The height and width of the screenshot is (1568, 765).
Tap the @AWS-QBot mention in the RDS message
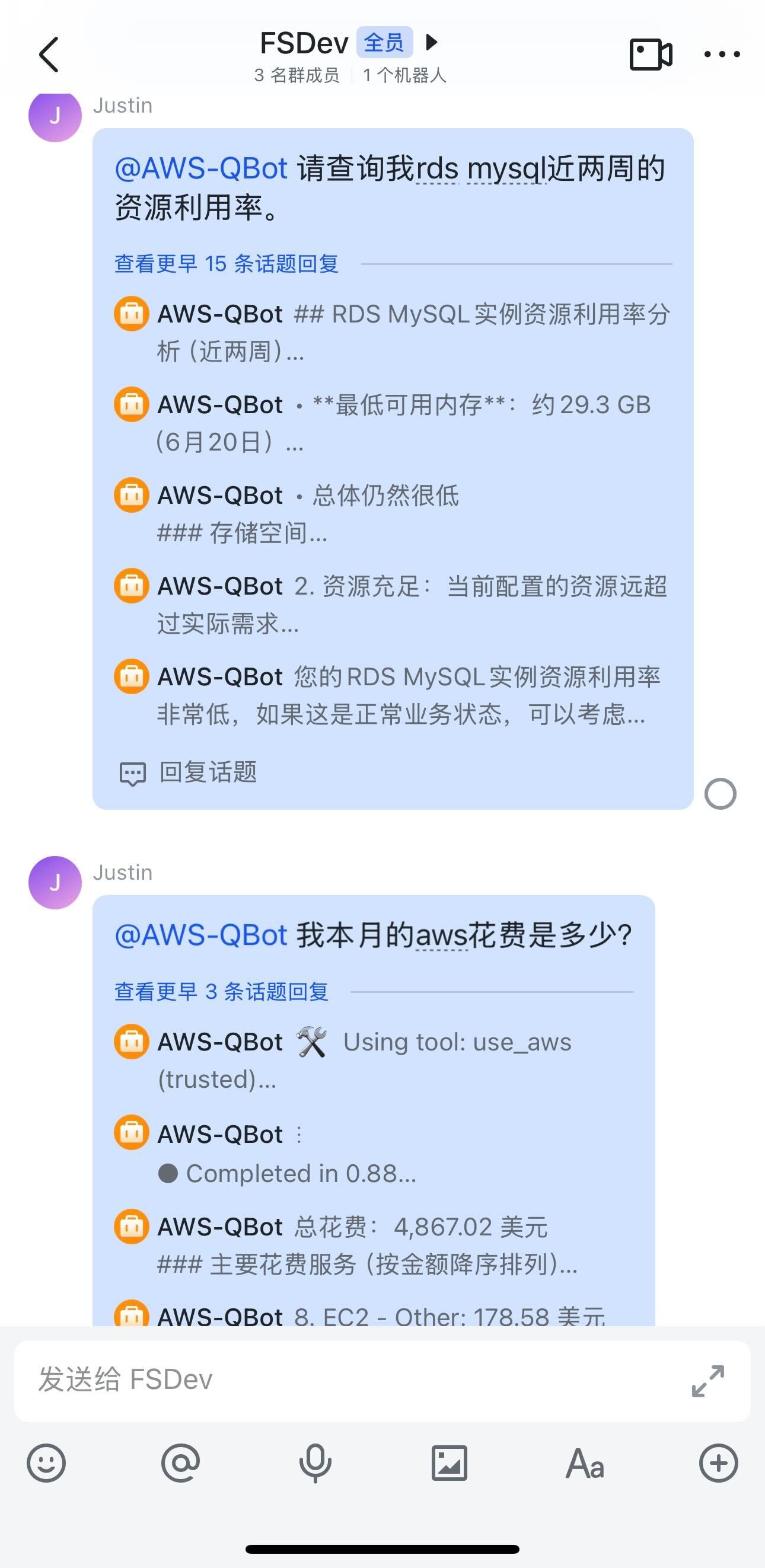[x=201, y=168]
